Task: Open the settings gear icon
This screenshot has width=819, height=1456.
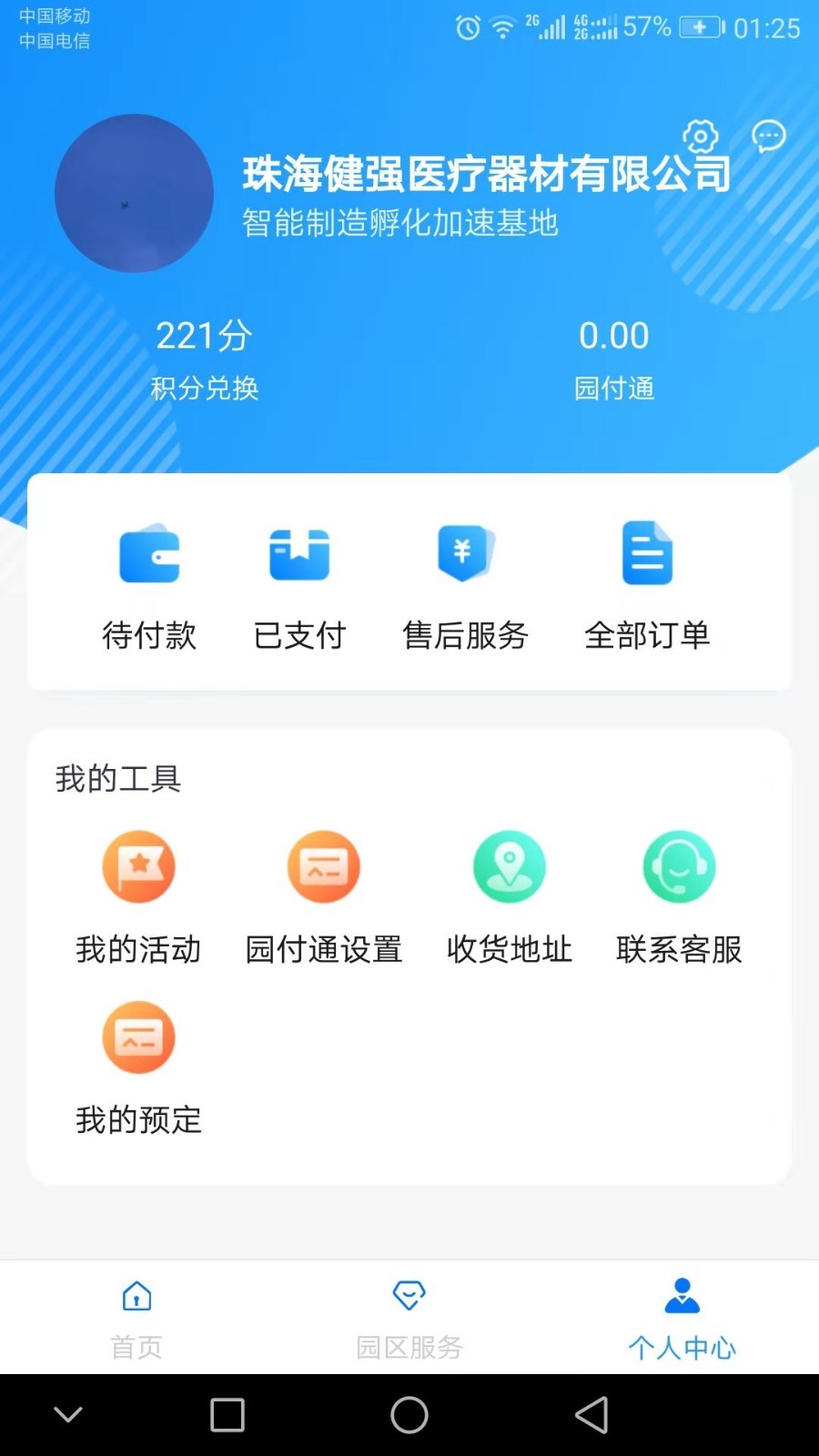Action: click(x=700, y=136)
